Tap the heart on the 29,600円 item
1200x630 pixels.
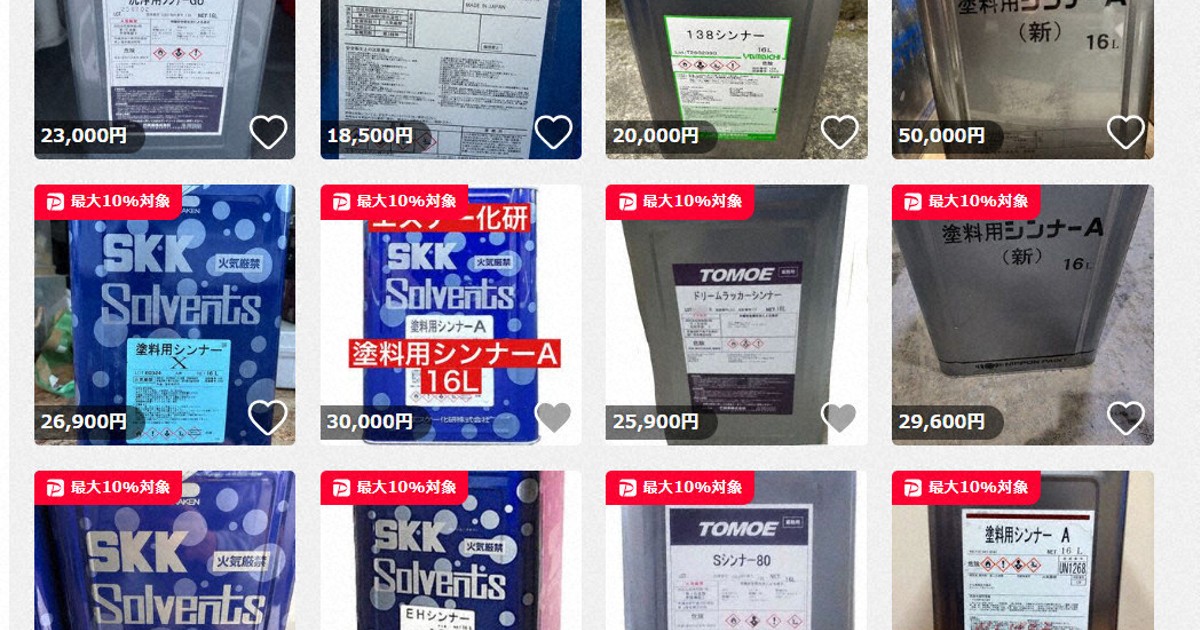[x=1125, y=417]
